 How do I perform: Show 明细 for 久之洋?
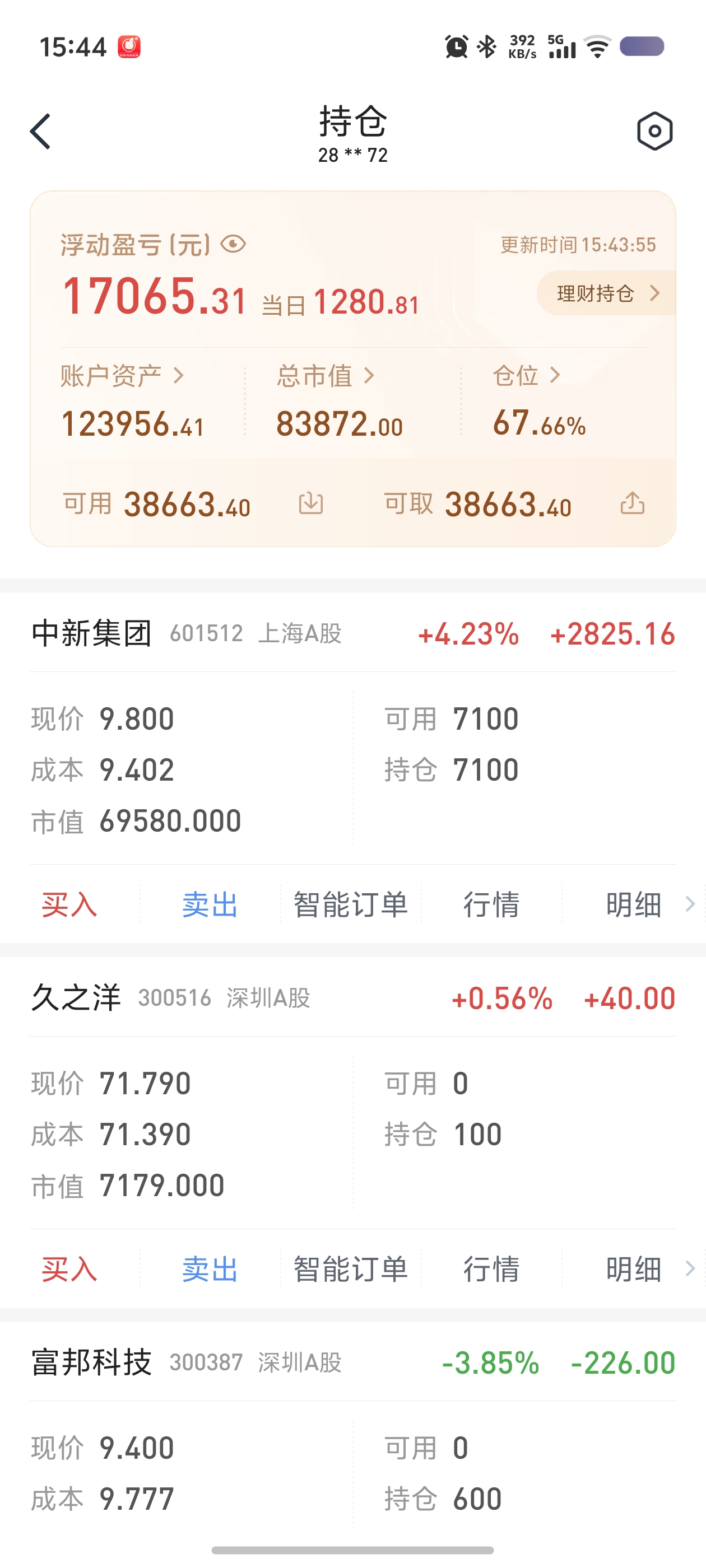pos(634,1269)
